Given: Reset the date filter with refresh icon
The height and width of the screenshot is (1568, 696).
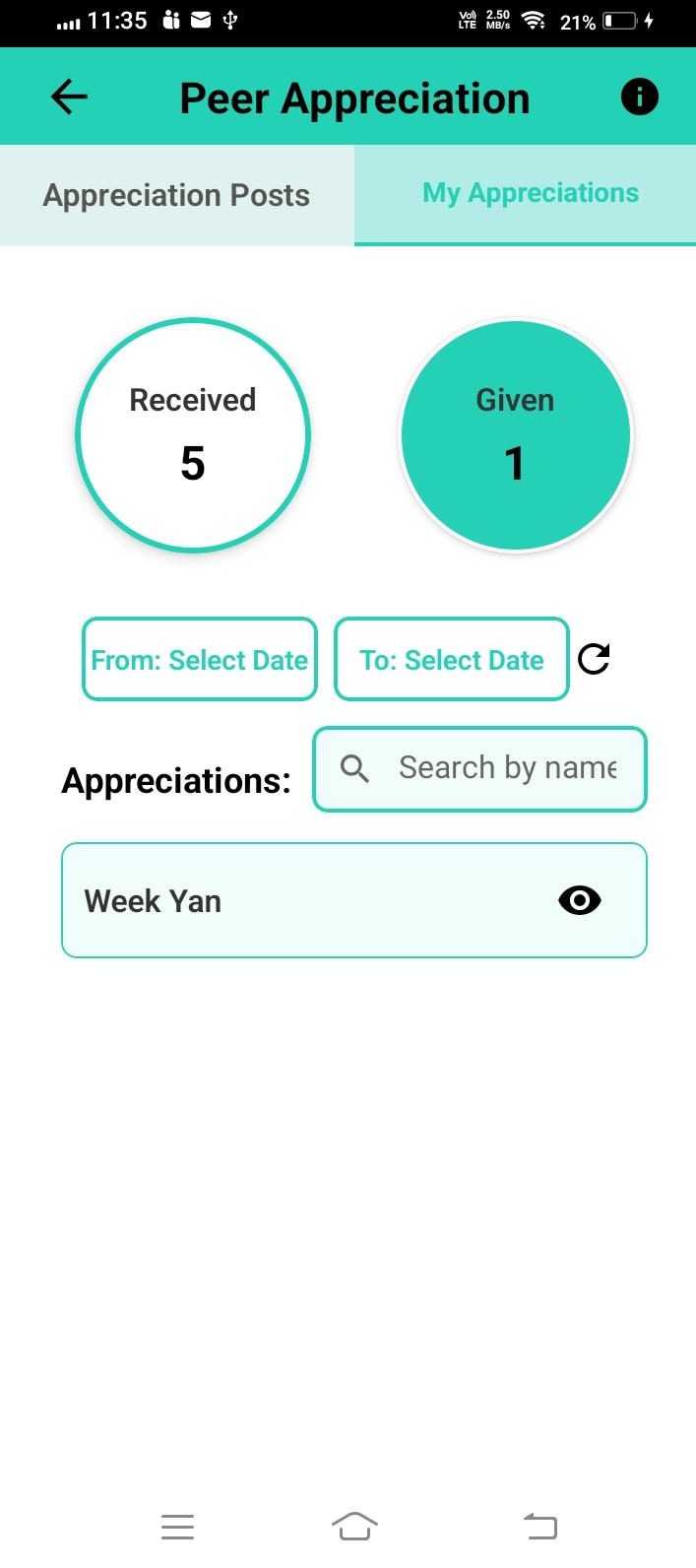Looking at the screenshot, I should click(x=594, y=659).
